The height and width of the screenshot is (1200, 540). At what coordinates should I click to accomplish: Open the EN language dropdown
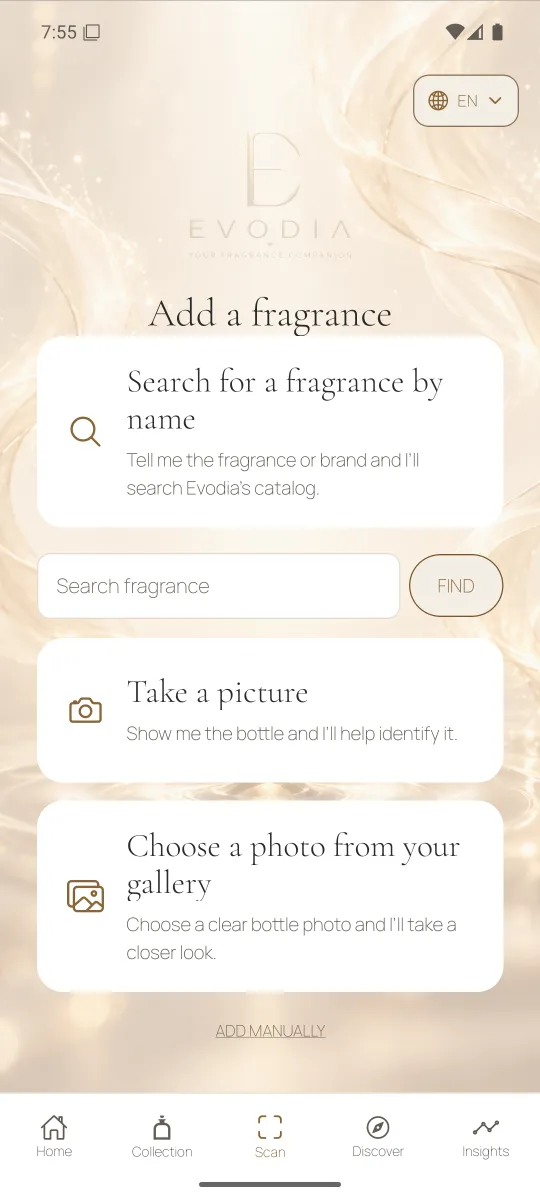[x=465, y=101]
